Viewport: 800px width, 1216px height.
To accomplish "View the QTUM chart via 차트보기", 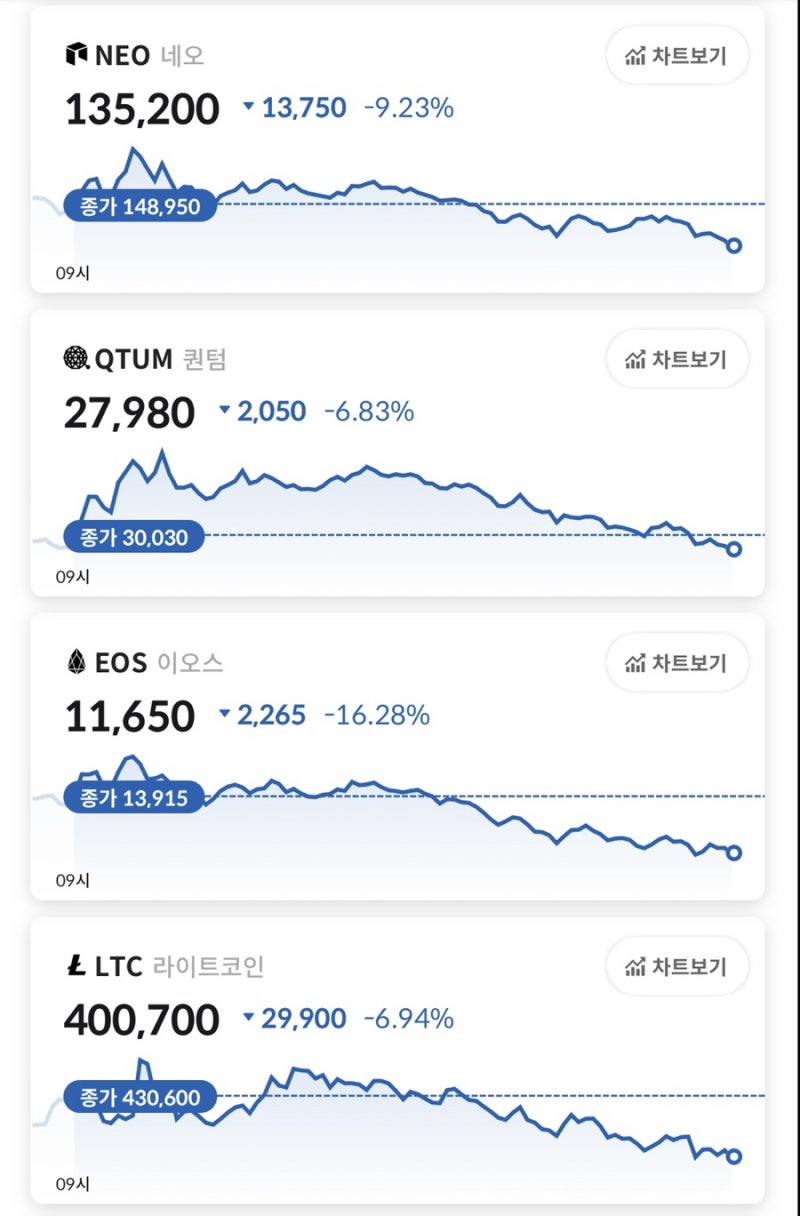I will [677, 359].
